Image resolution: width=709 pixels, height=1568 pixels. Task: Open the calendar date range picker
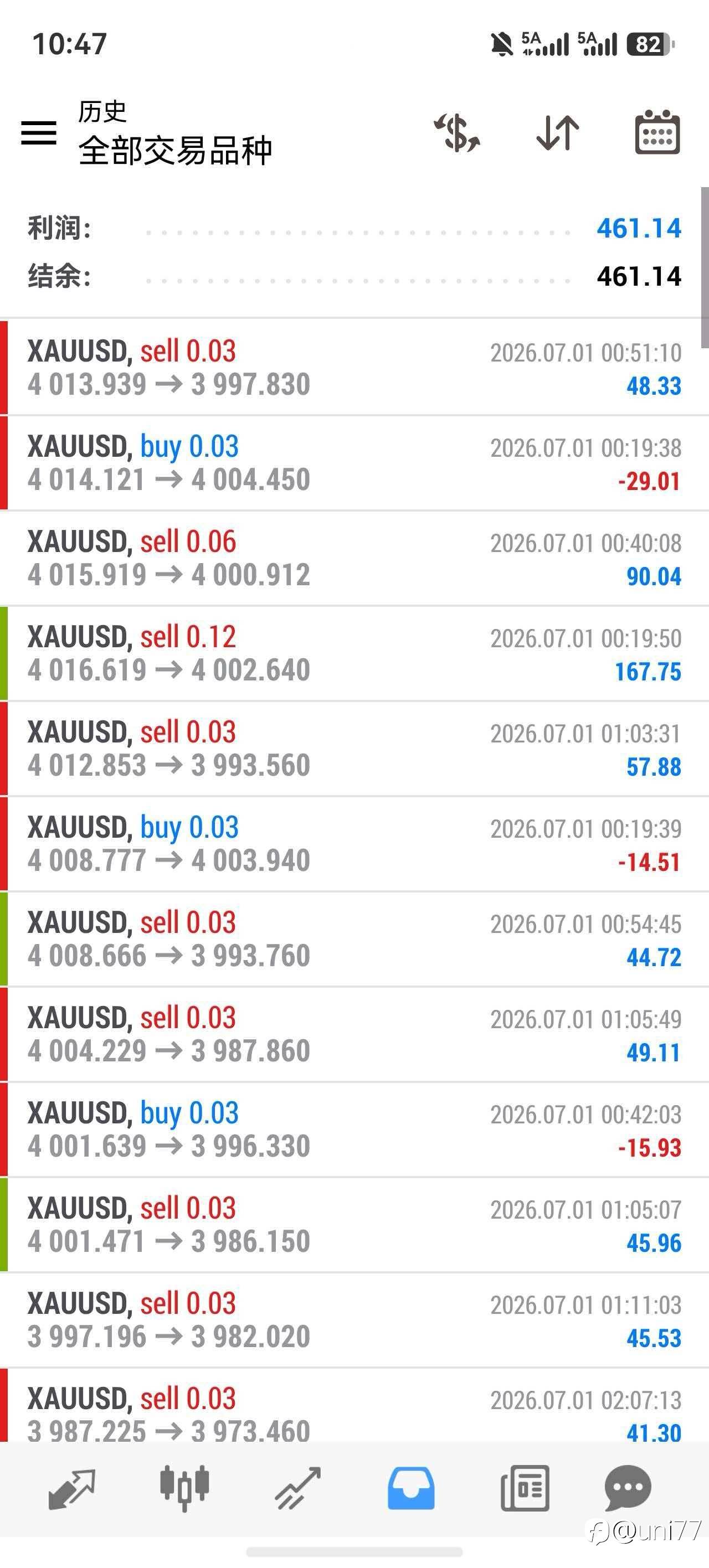(657, 132)
